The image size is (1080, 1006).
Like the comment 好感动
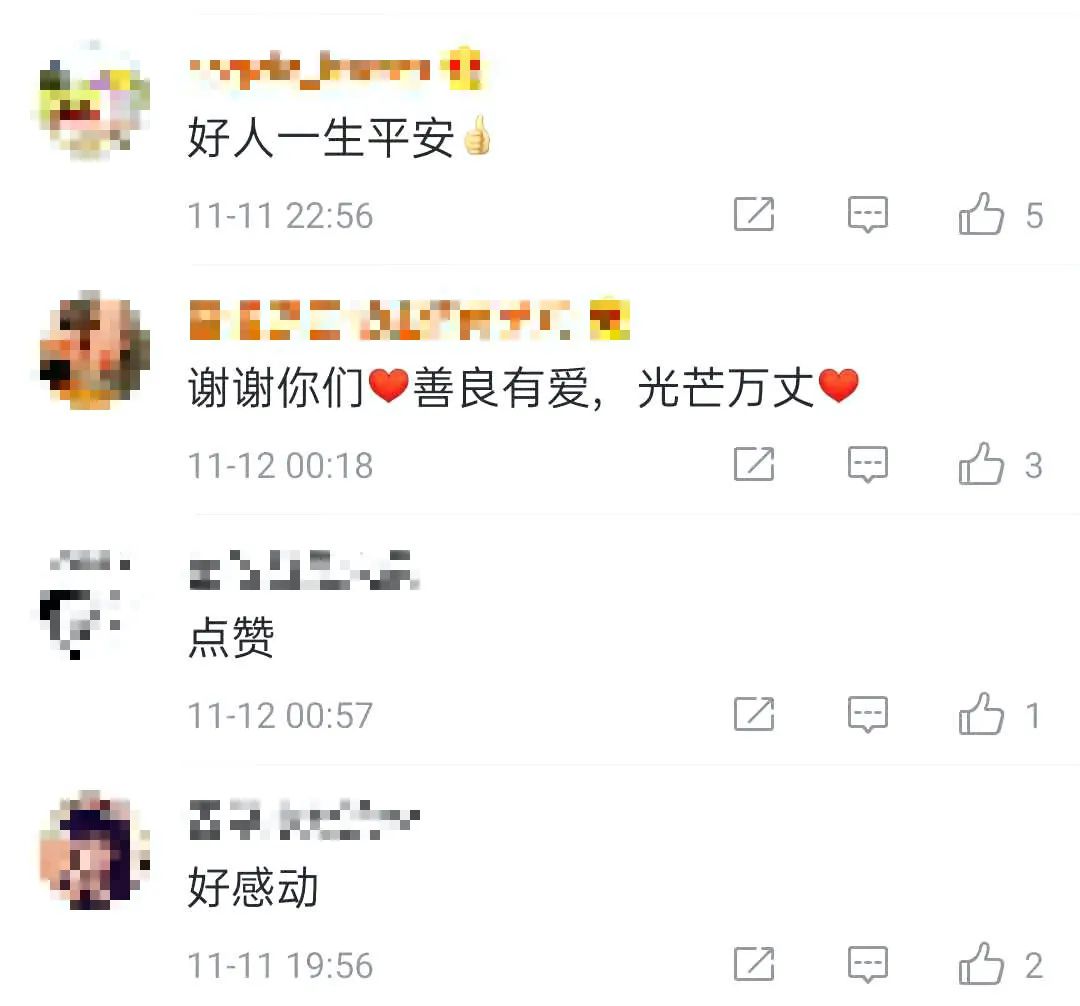click(x=981, y=965)
